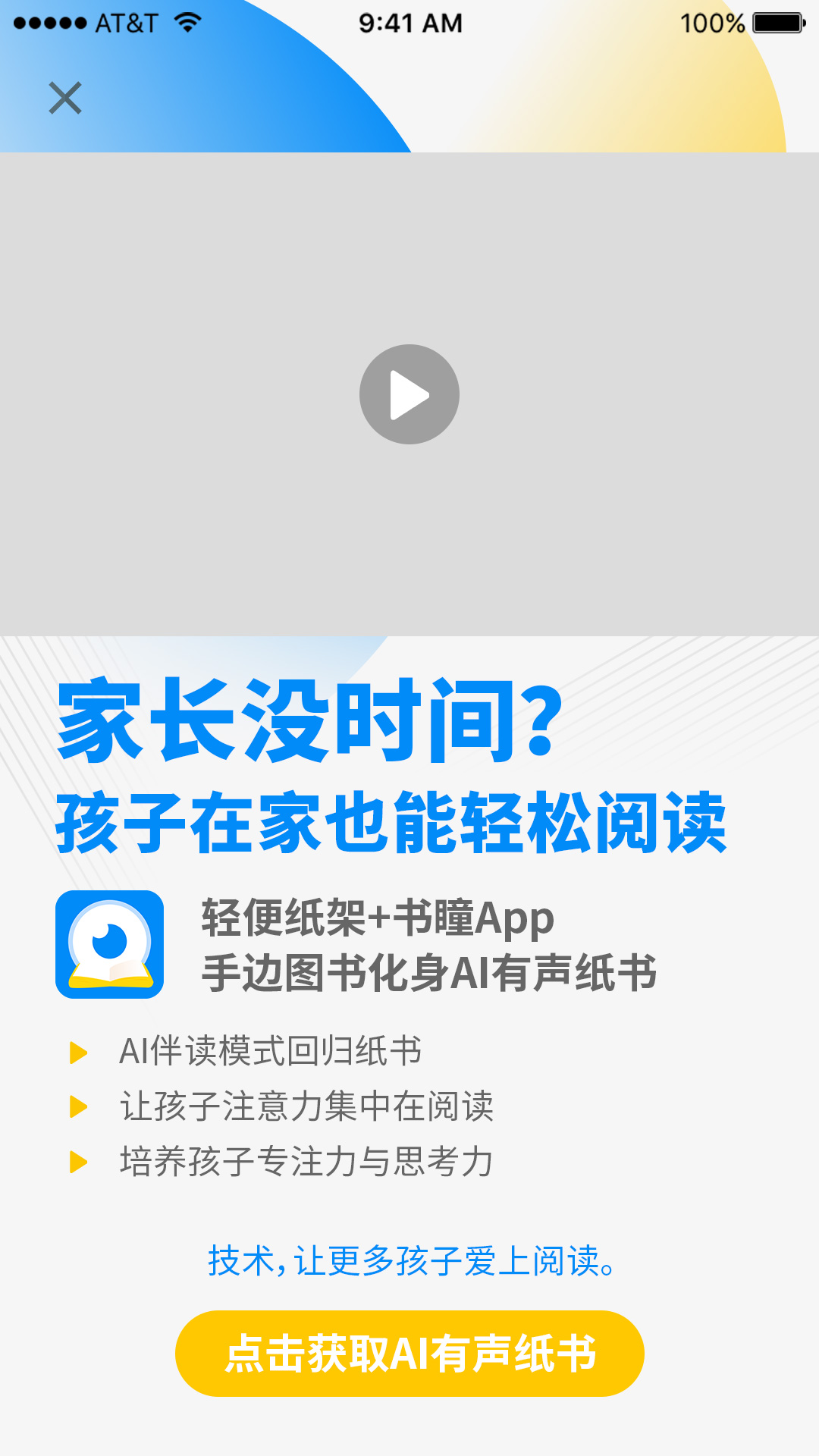Play the promotional video

[409, 394]
